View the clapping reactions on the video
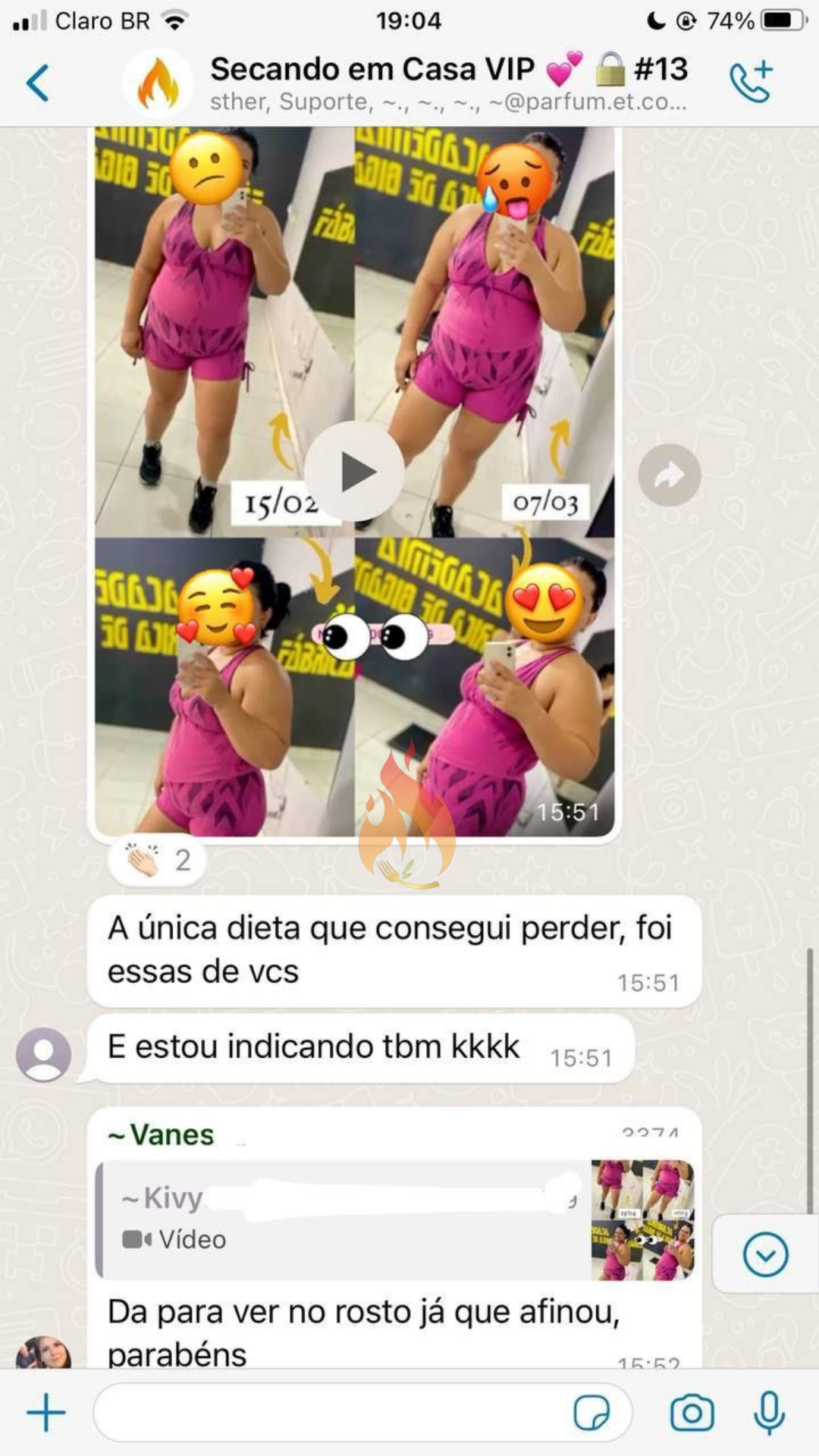This screenshot has height=1456, width=819. point(158,861)
